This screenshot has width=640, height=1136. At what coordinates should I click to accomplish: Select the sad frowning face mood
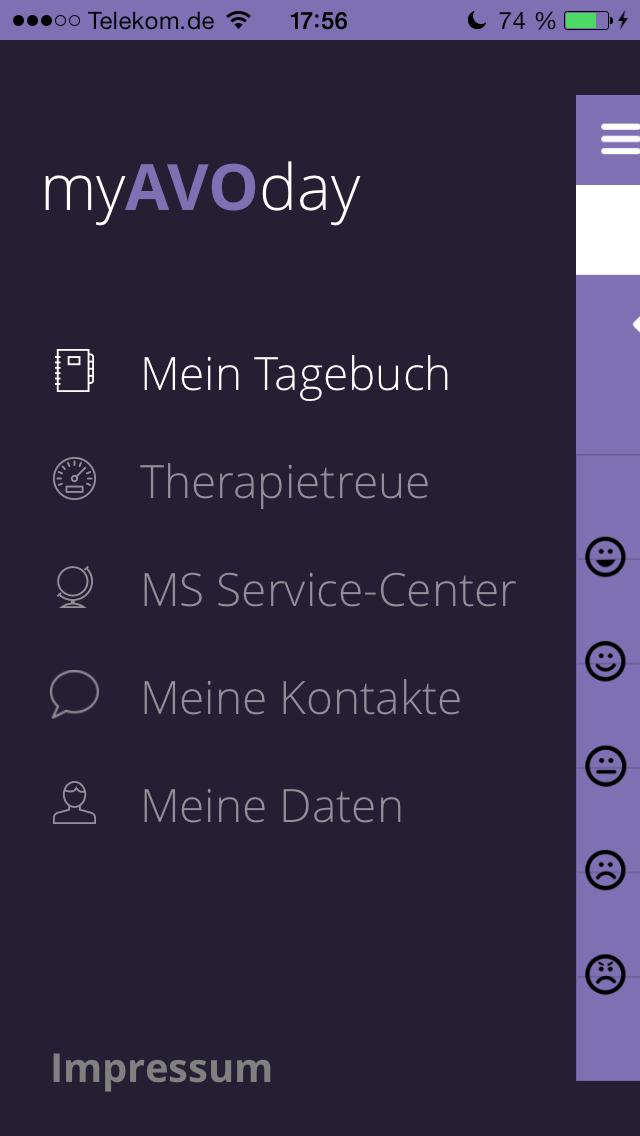pos(605,869)
